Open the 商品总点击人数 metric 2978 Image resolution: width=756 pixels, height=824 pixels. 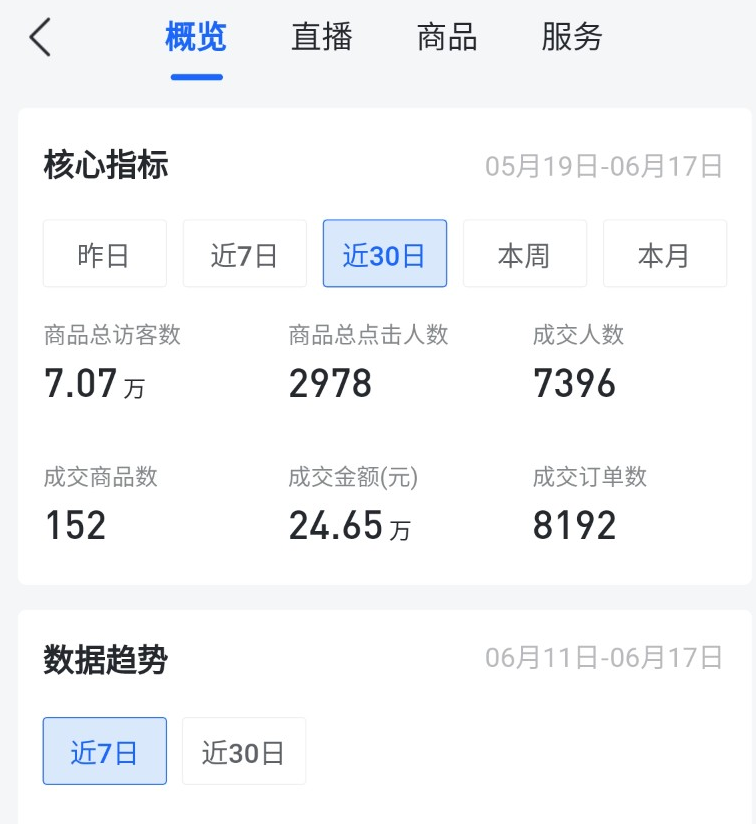coord(331,382)
